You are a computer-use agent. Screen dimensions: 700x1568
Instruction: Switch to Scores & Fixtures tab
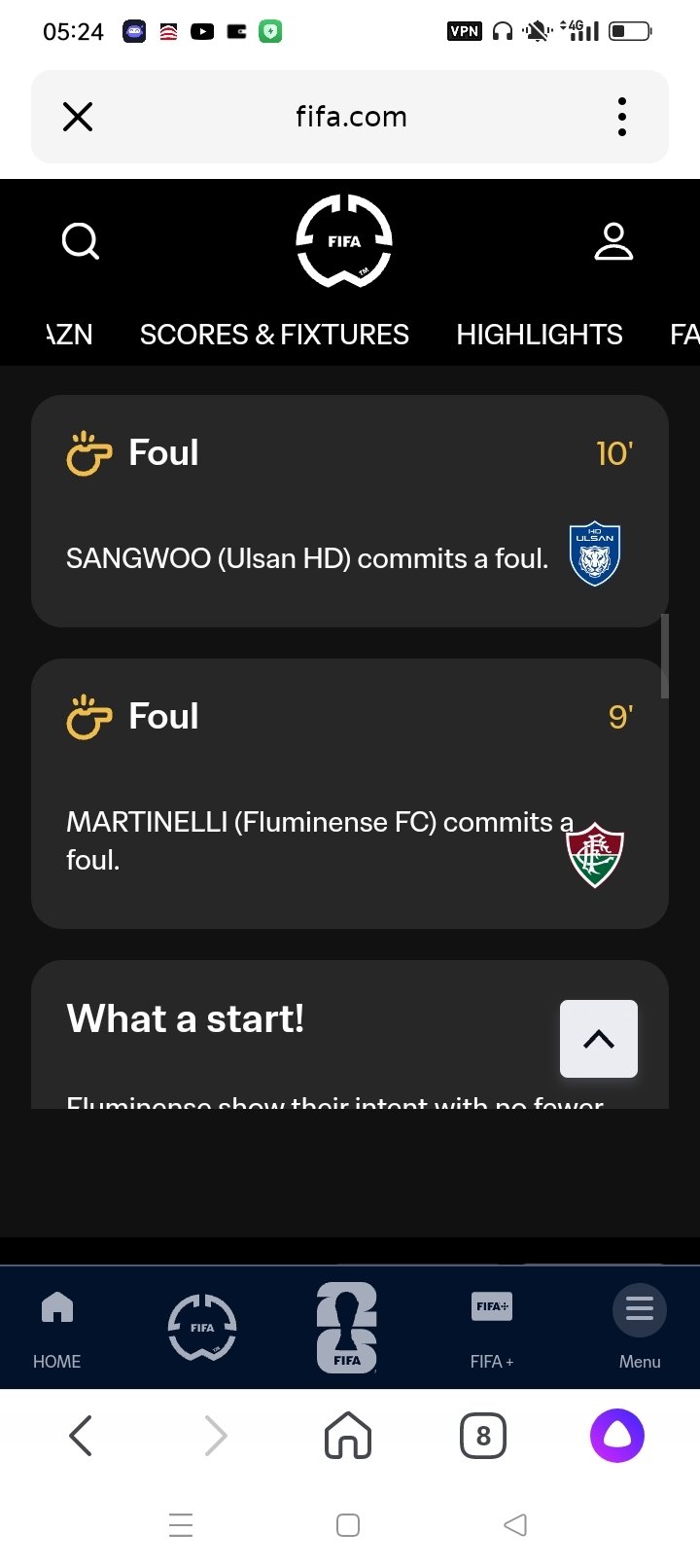click(x=274, y=335)
